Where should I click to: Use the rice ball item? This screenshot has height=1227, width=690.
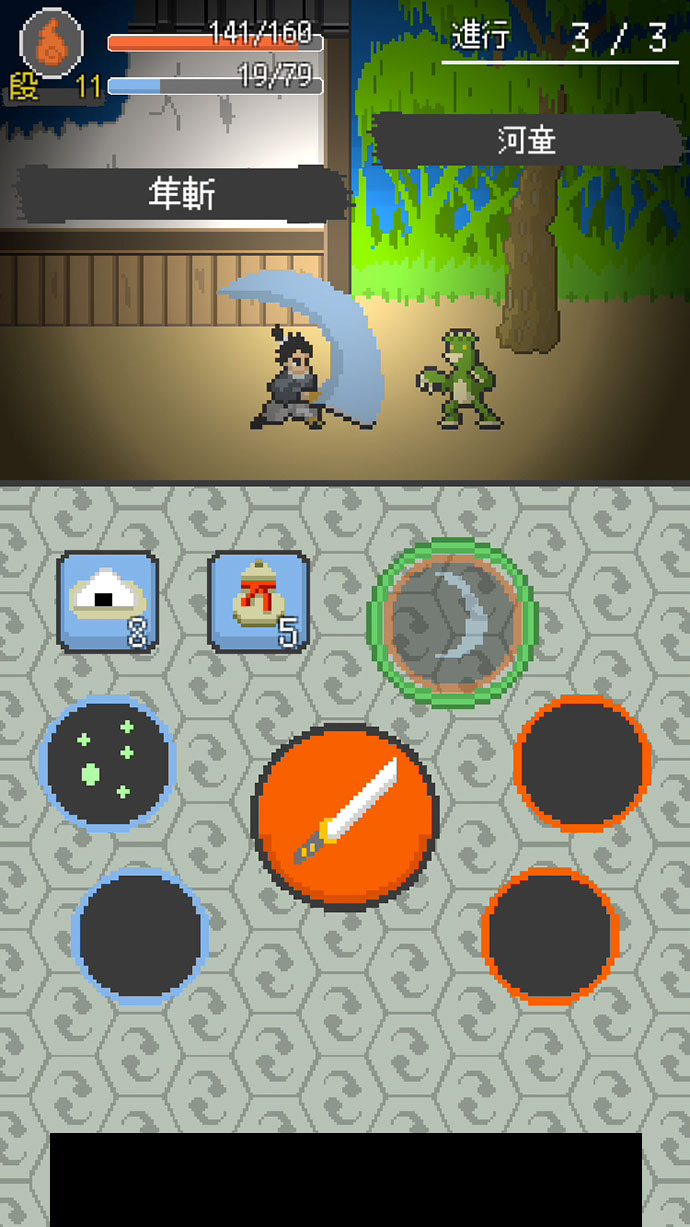point(107,602)
